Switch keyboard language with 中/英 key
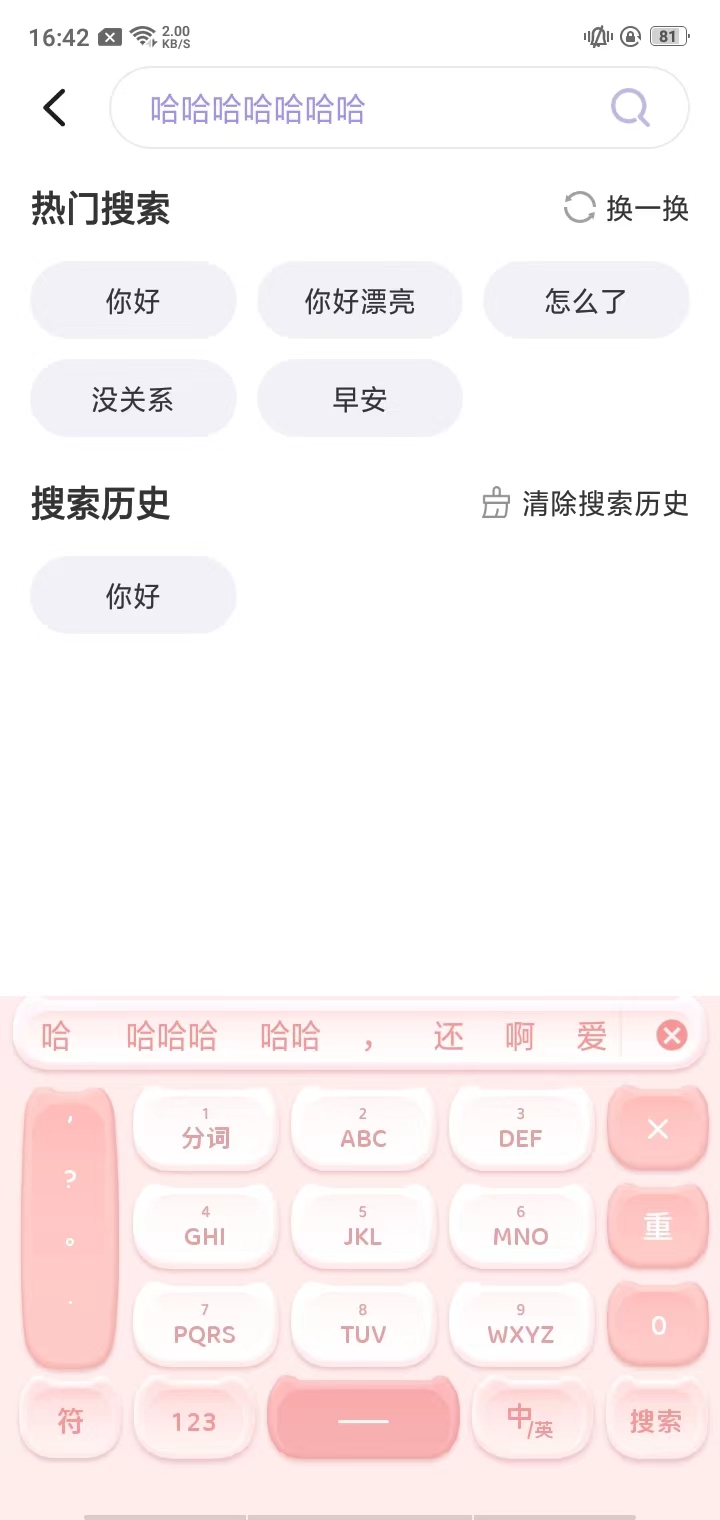 (529, 1420)
